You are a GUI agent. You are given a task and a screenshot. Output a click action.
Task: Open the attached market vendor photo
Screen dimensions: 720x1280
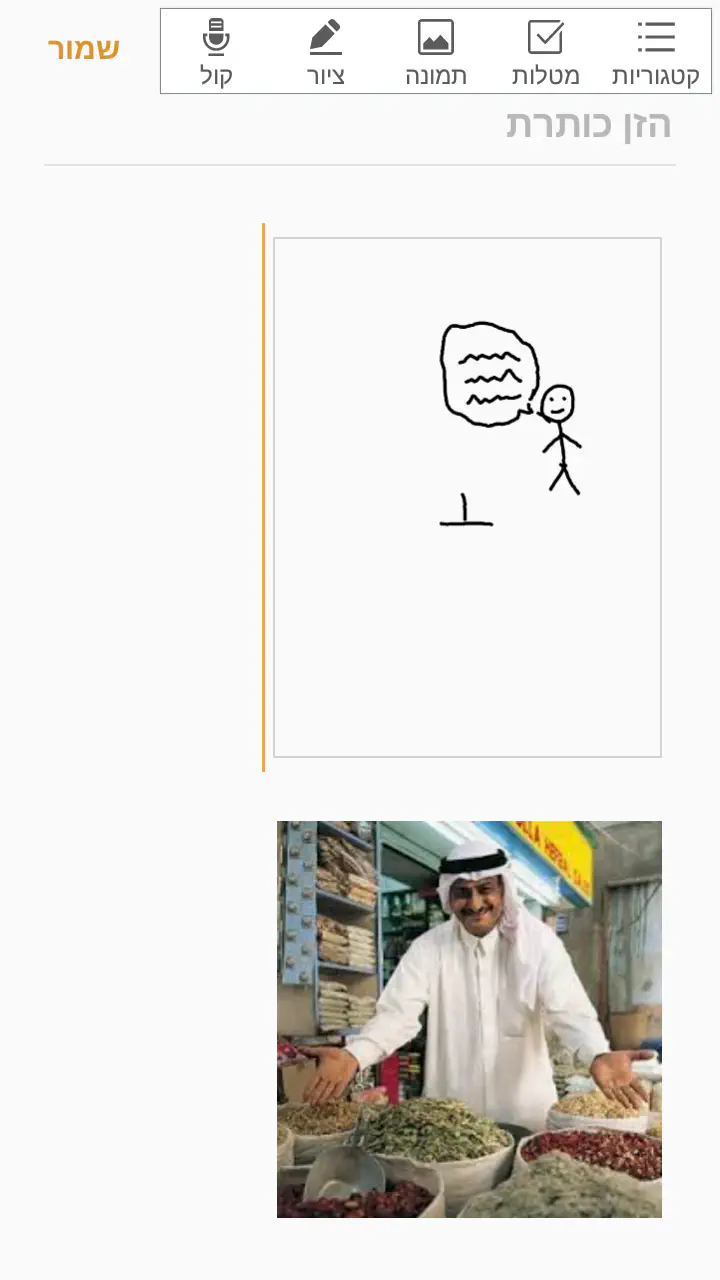coord(469,1019)
